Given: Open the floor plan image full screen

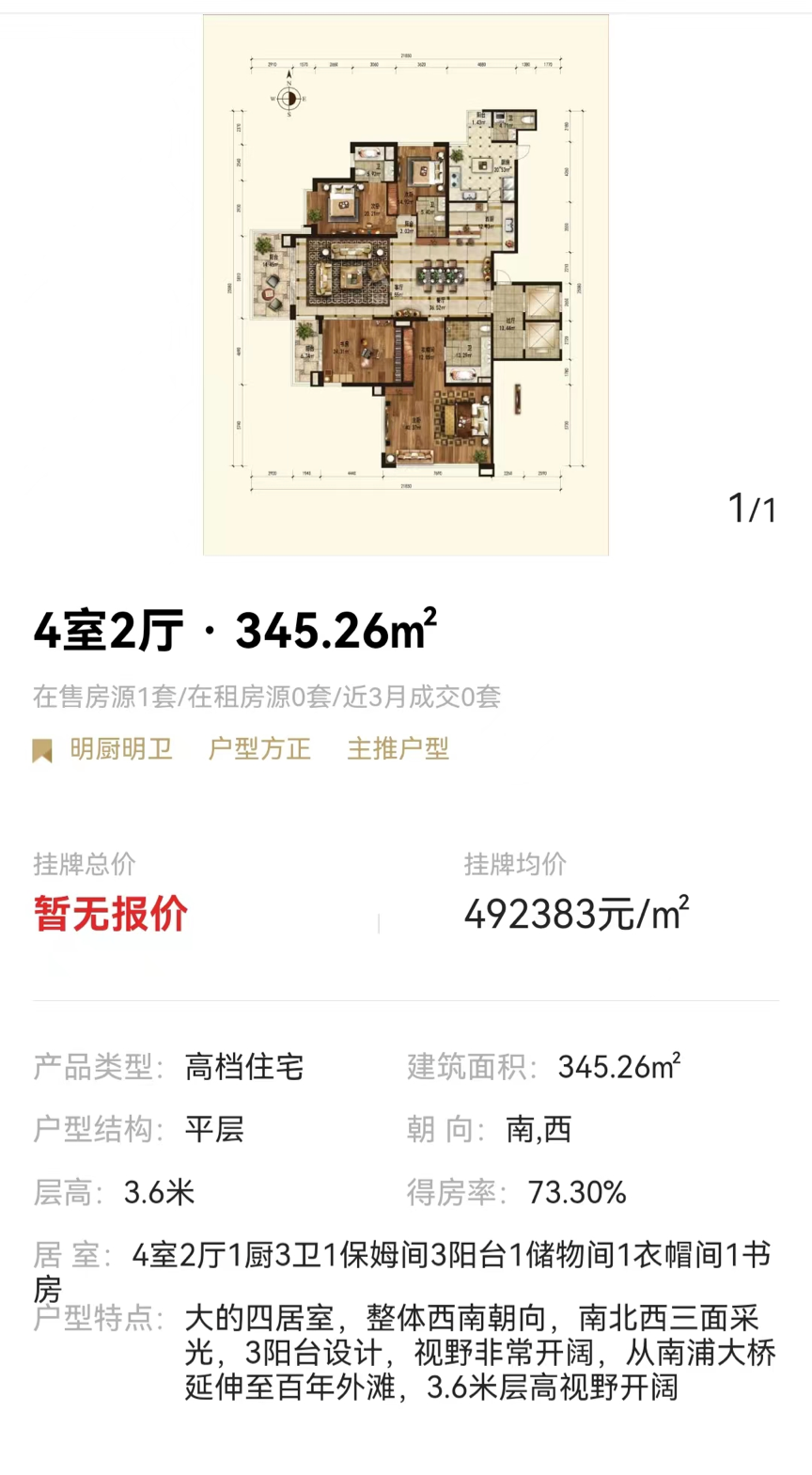Looking at the screenshot, I should (x=406, y=284).
